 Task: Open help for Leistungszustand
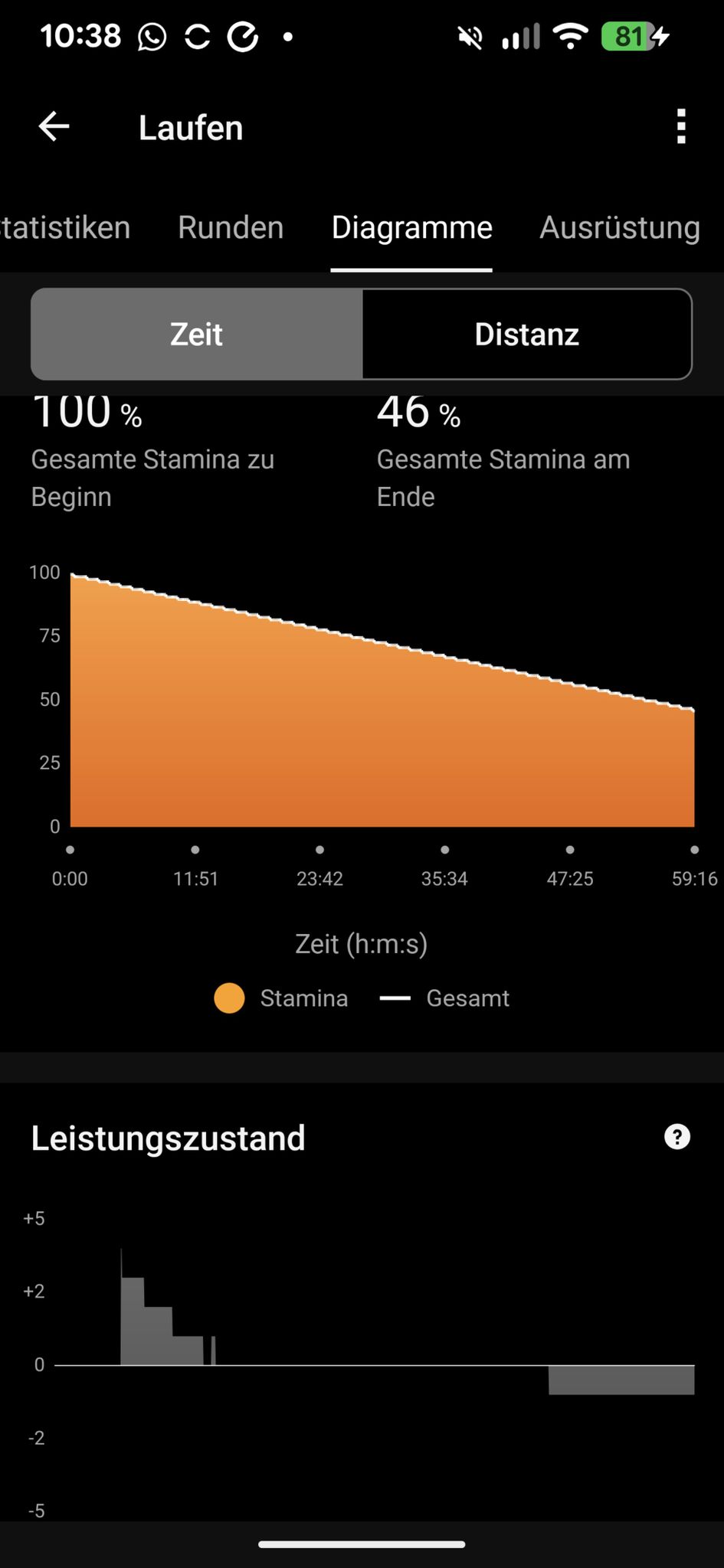click(677, 1137)
